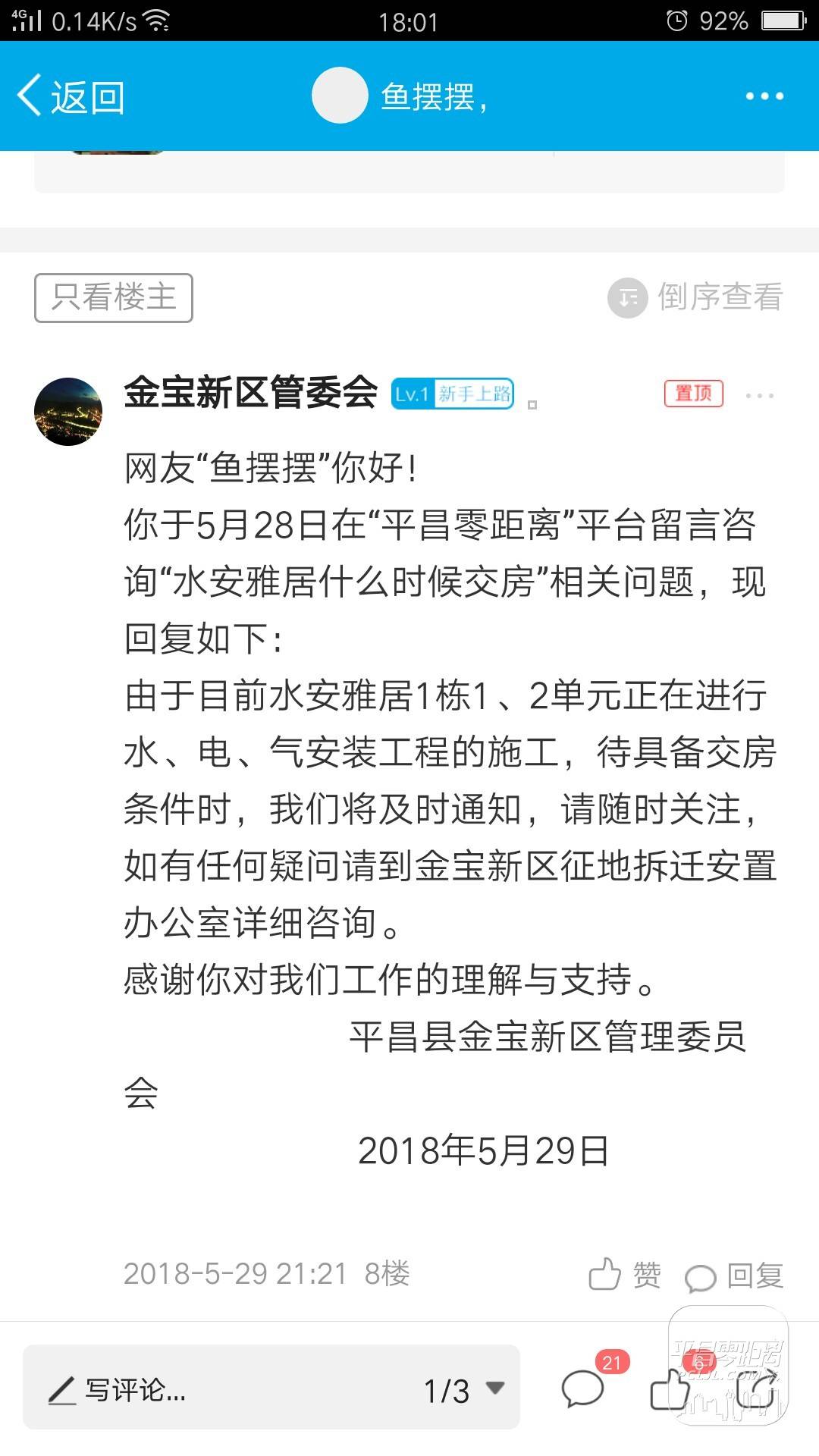Open more options on 金宝新区管委会's reply
819x1456 pixels.
(759, 395)
